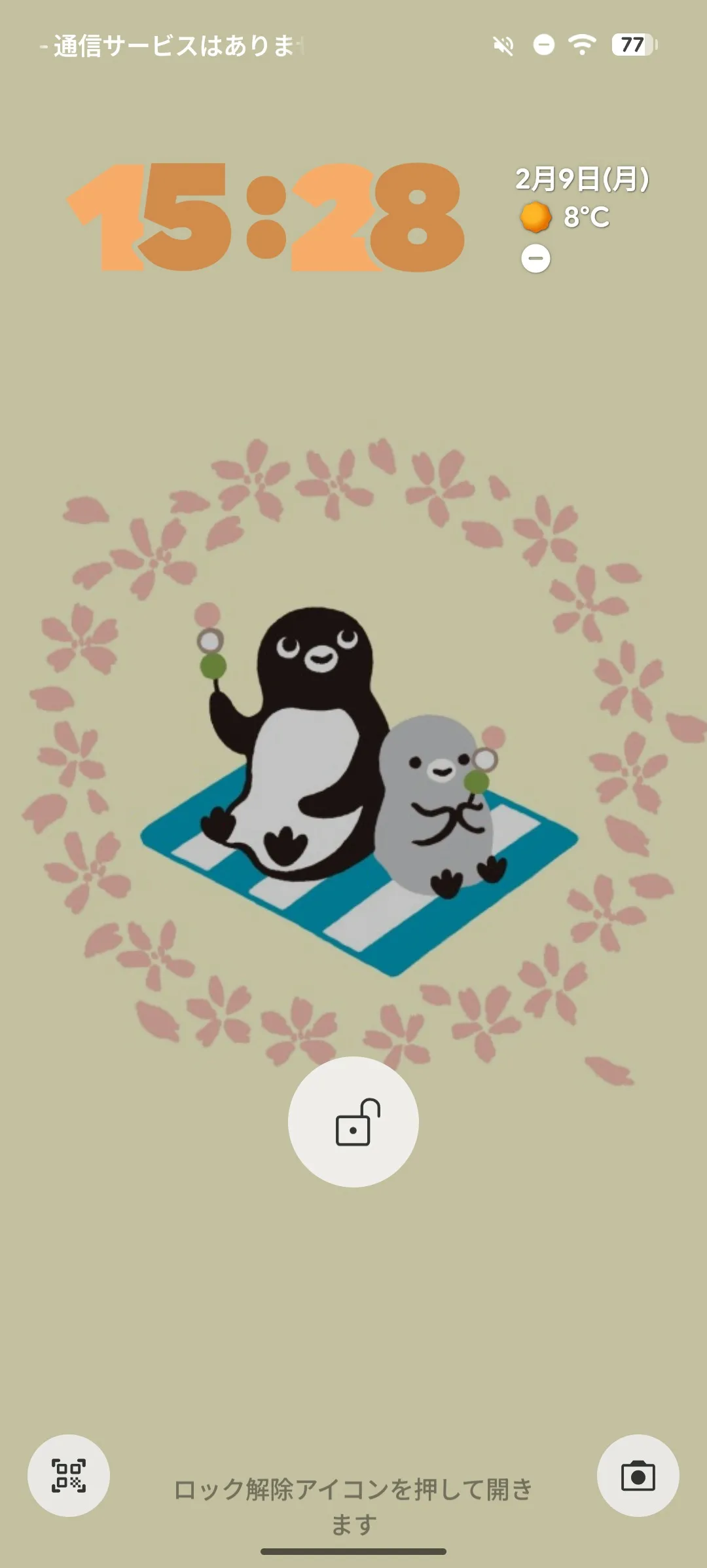Launch the camera shortcut
Viewport: 707px width, 1568px height.
[x=638, y=1475]
